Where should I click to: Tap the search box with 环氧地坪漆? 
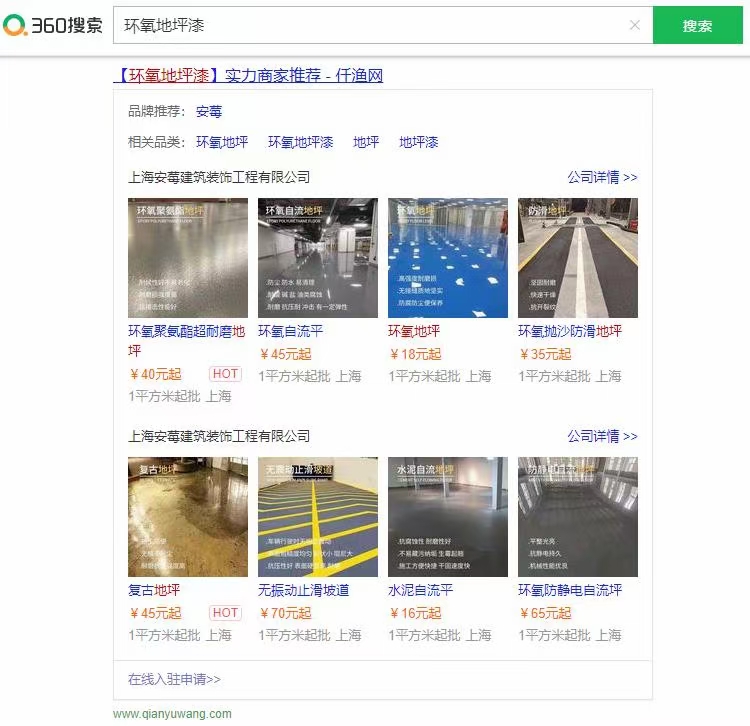click(370, 25)
